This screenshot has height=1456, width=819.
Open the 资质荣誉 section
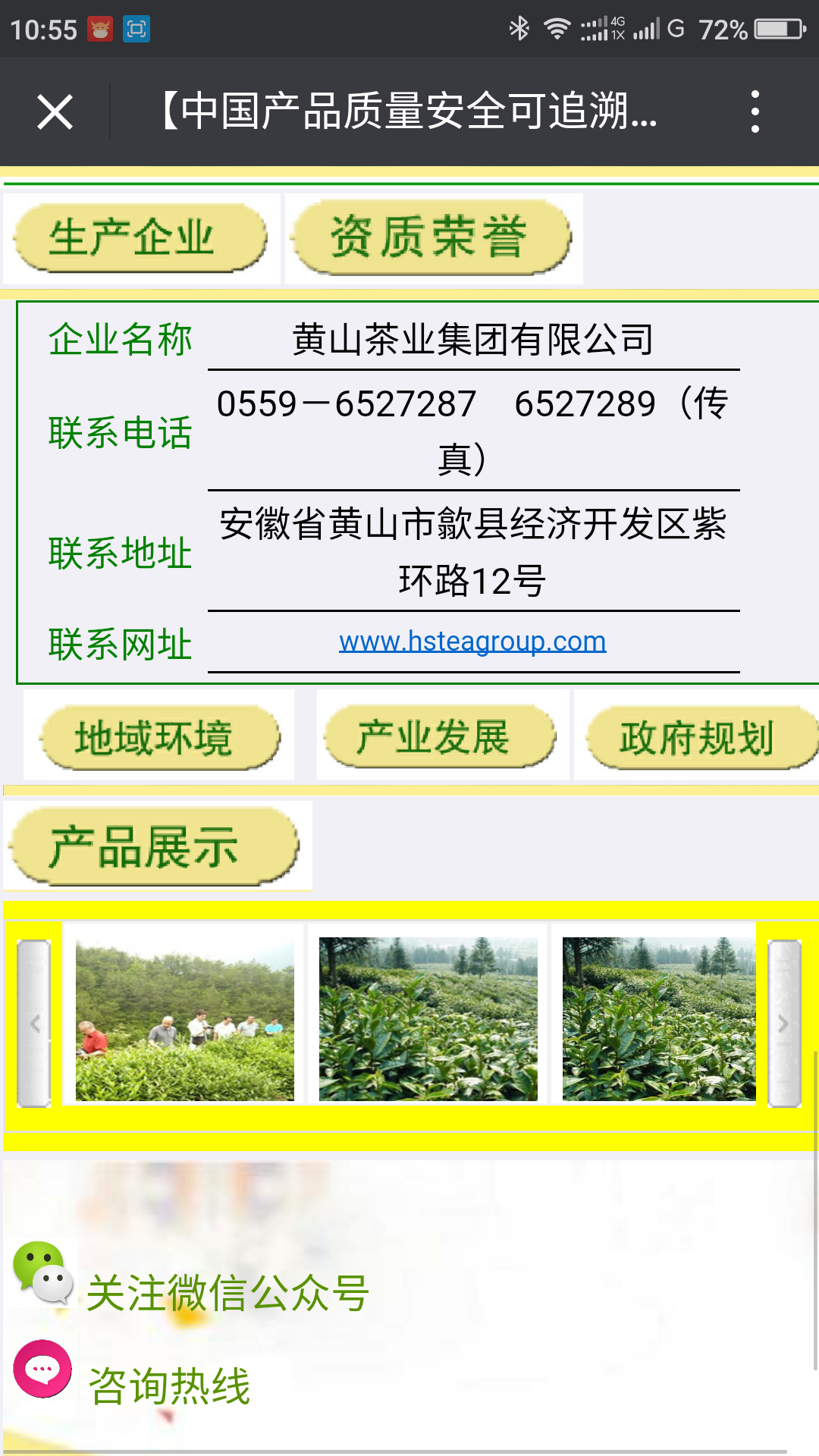click(431, 238)
